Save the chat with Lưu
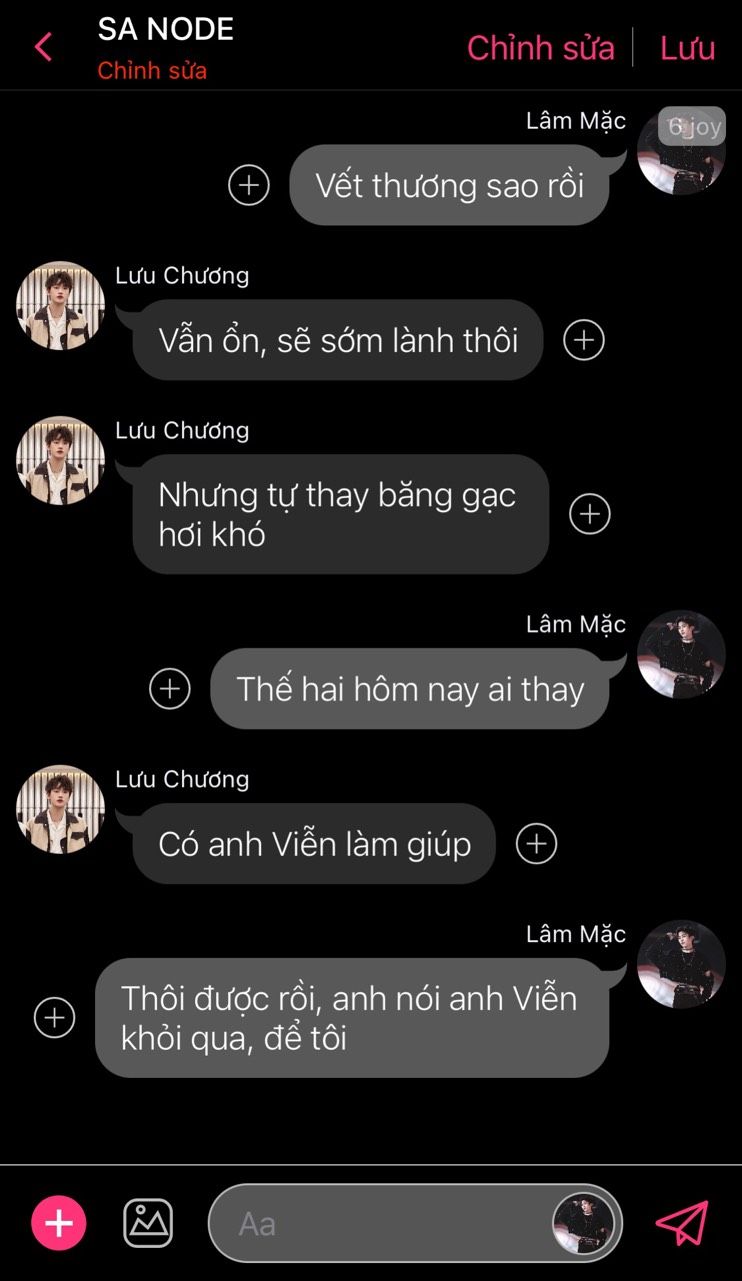Viewport: 742px width, 1281px height. coord(687,48)
